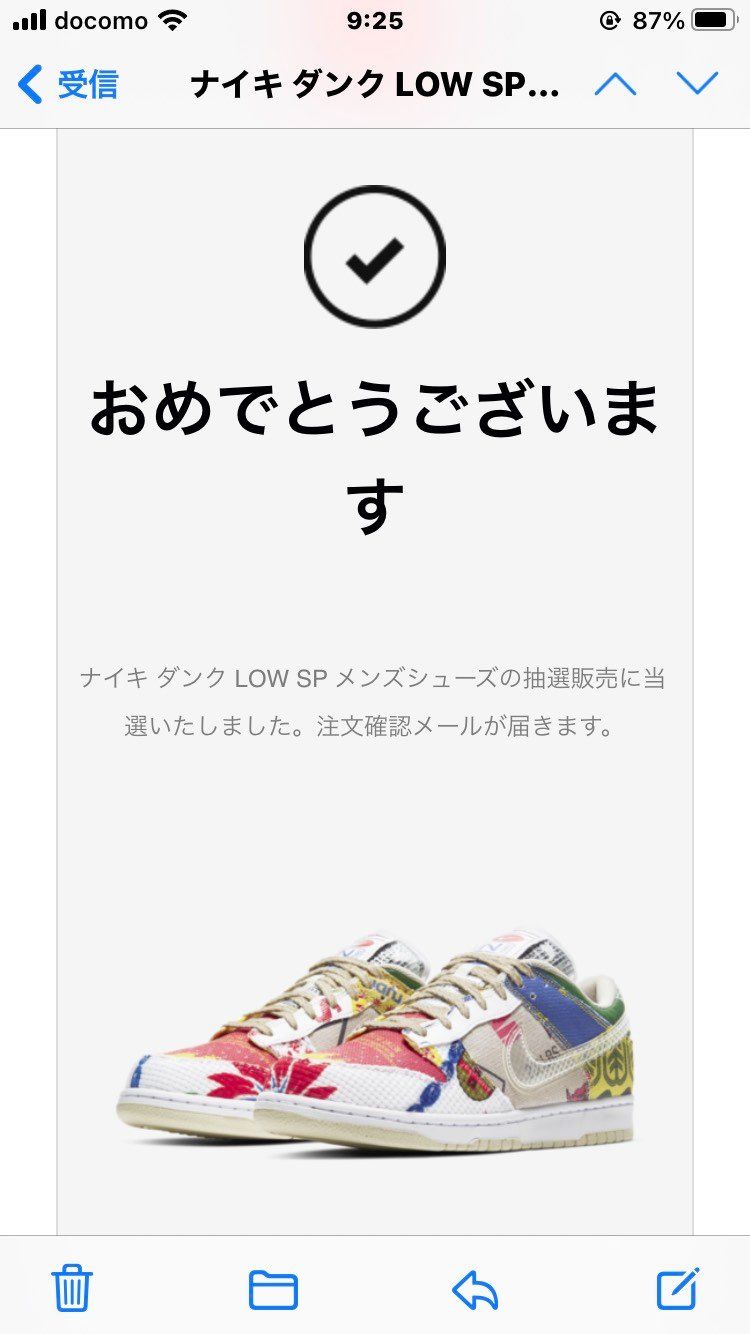Compose a new email
This screenshot has height=1334, width=750.
coord(678,1288)
